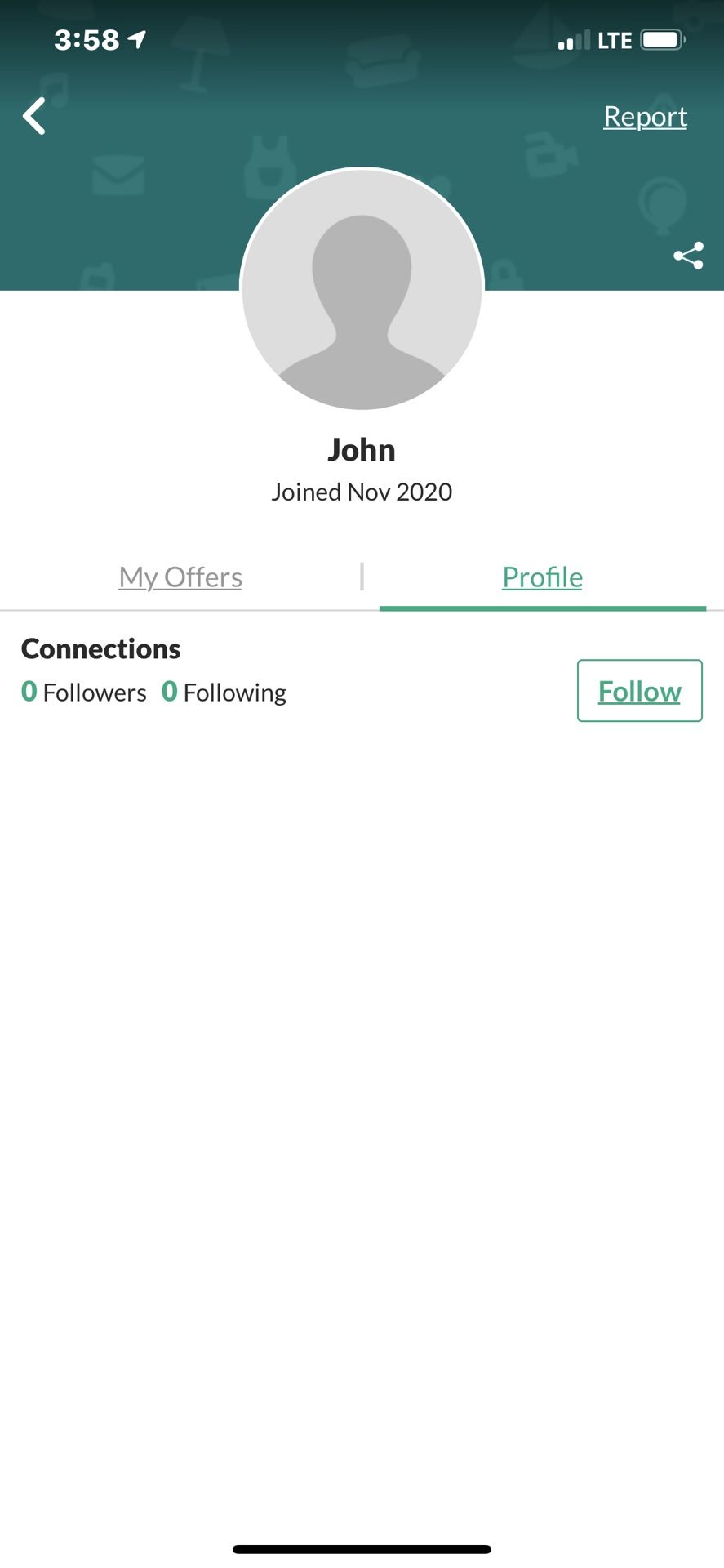The height and width of the screenshot is (1568, 724).
Task: Select the Profile tab
Action: [542, 577]
